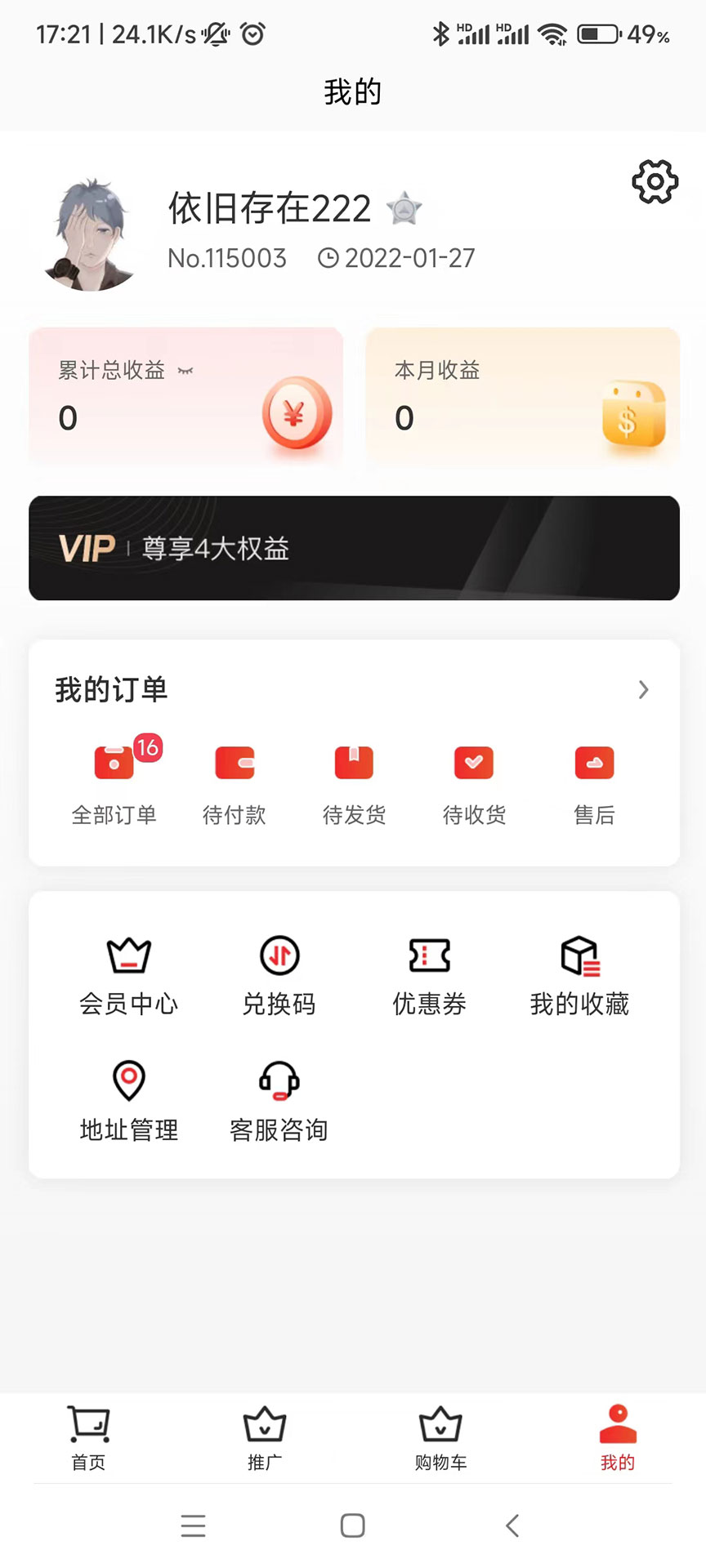Open 我的收藏 favorites
706x1568 pixels.
579,976
